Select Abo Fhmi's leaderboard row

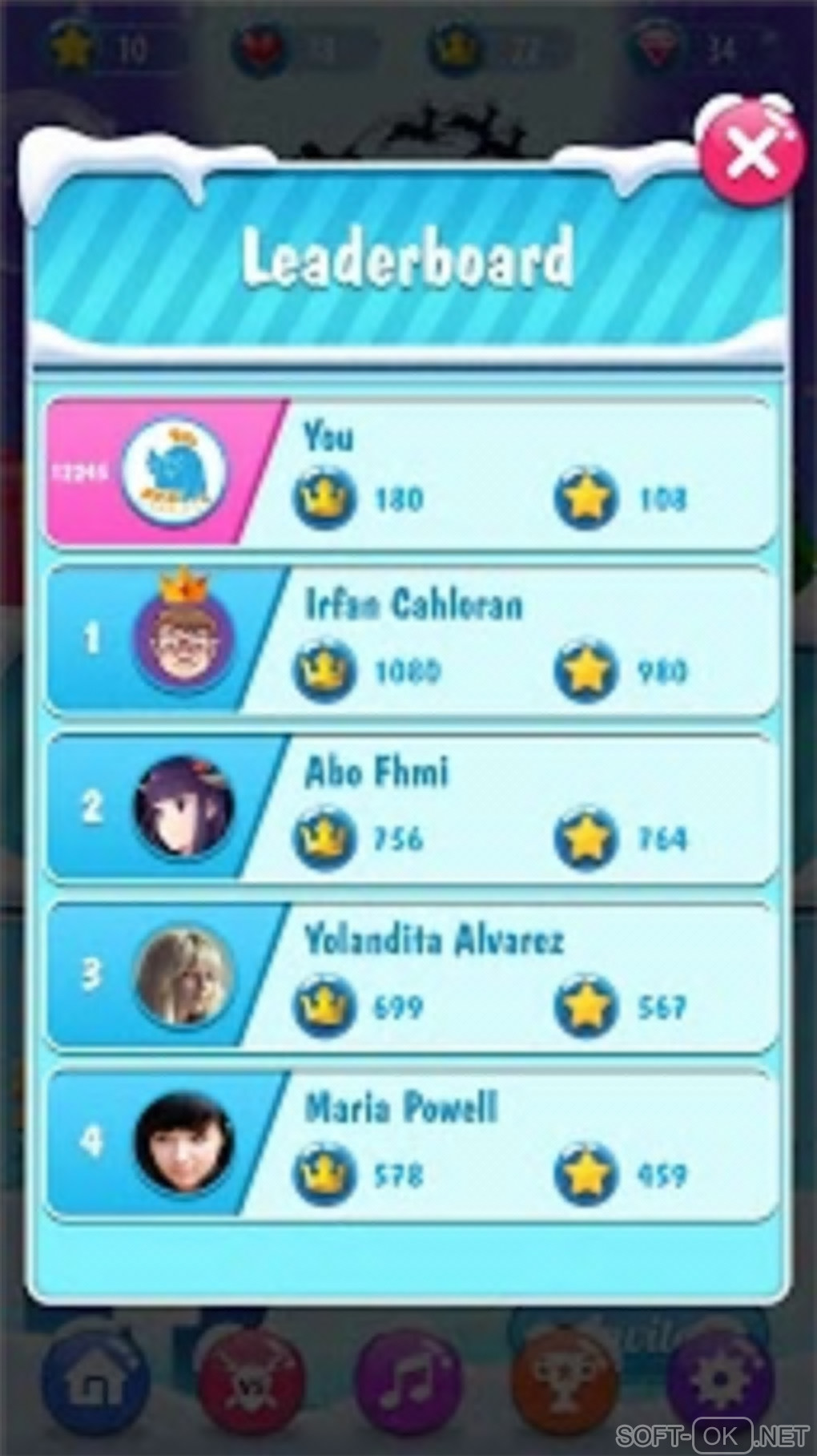pos(410,809)
